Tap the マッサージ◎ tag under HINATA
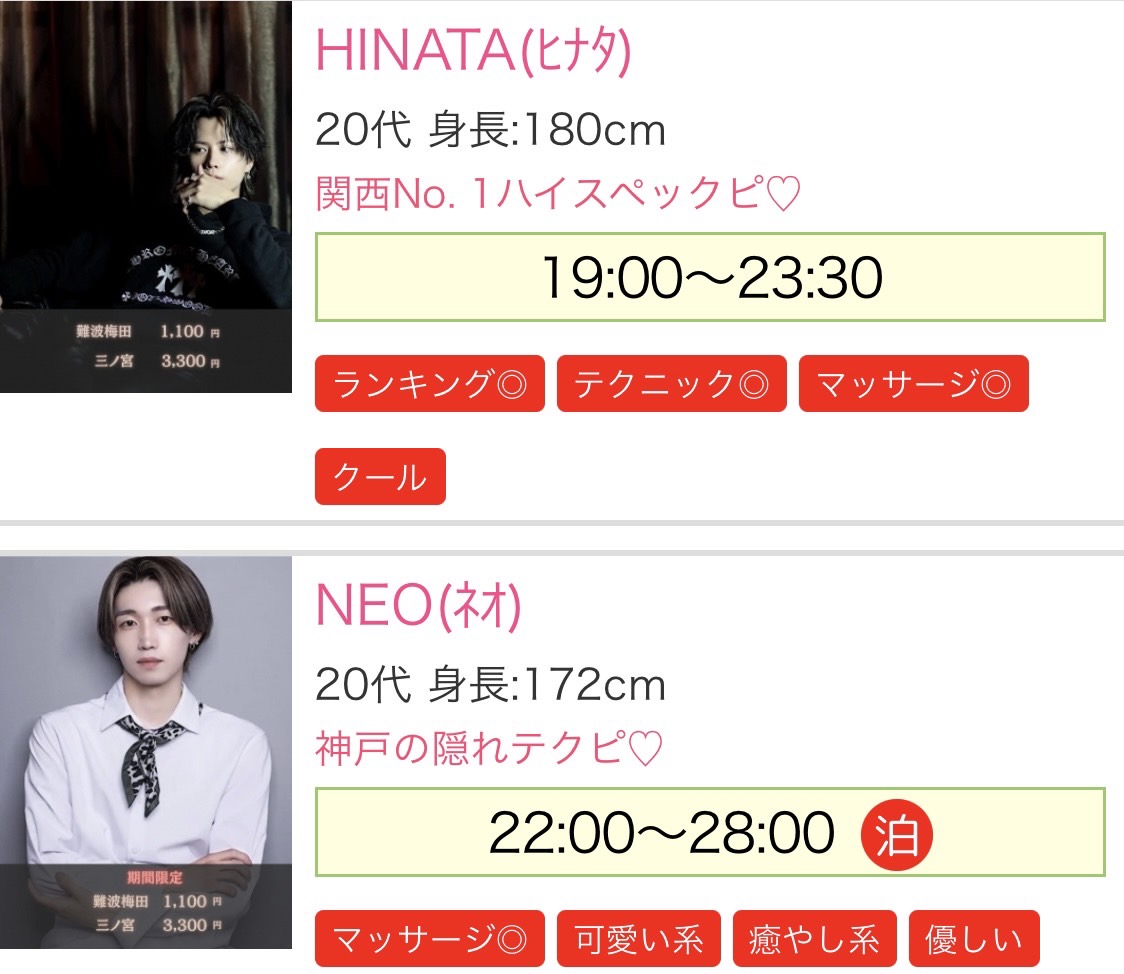Screen dimensions: 1124x974 [913, 384]
